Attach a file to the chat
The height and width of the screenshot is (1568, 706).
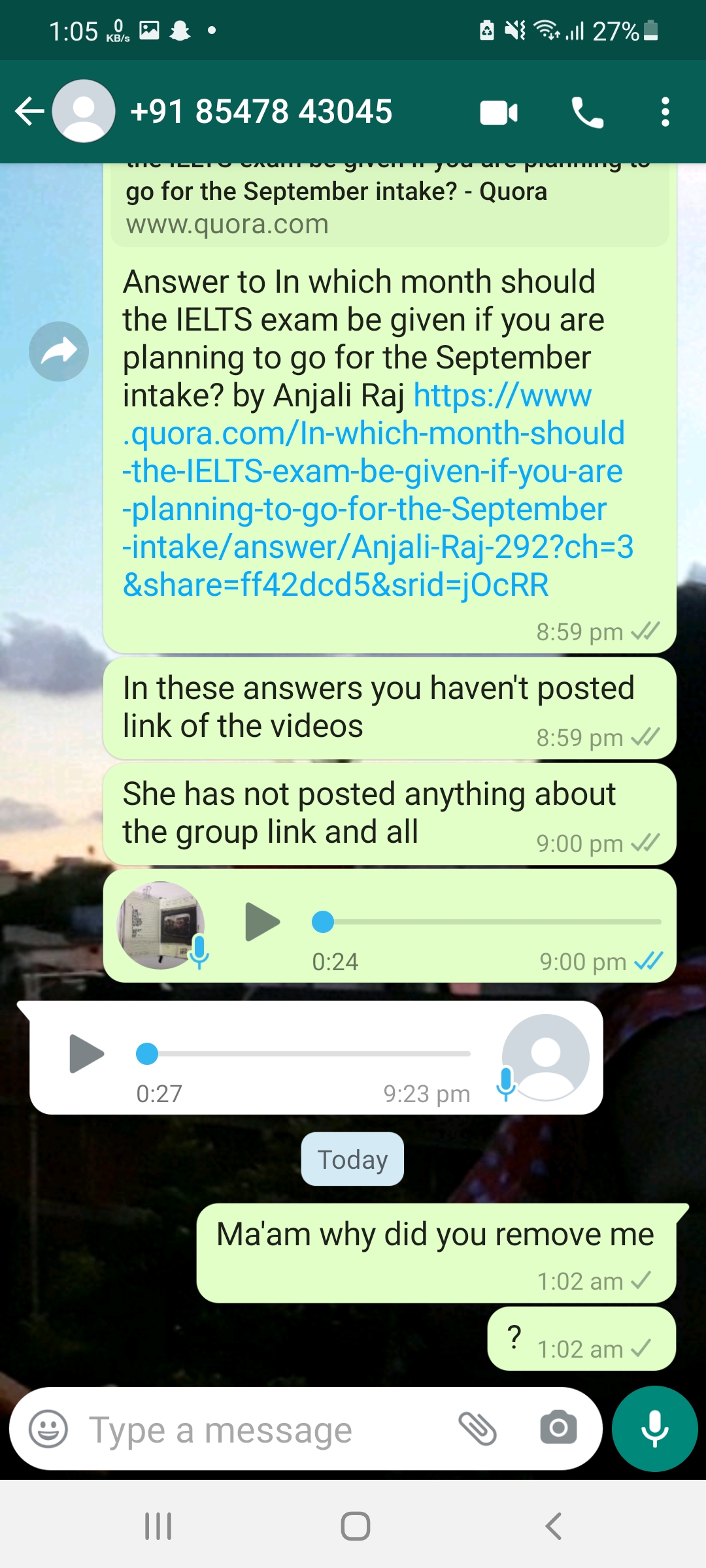[478, 1429]
